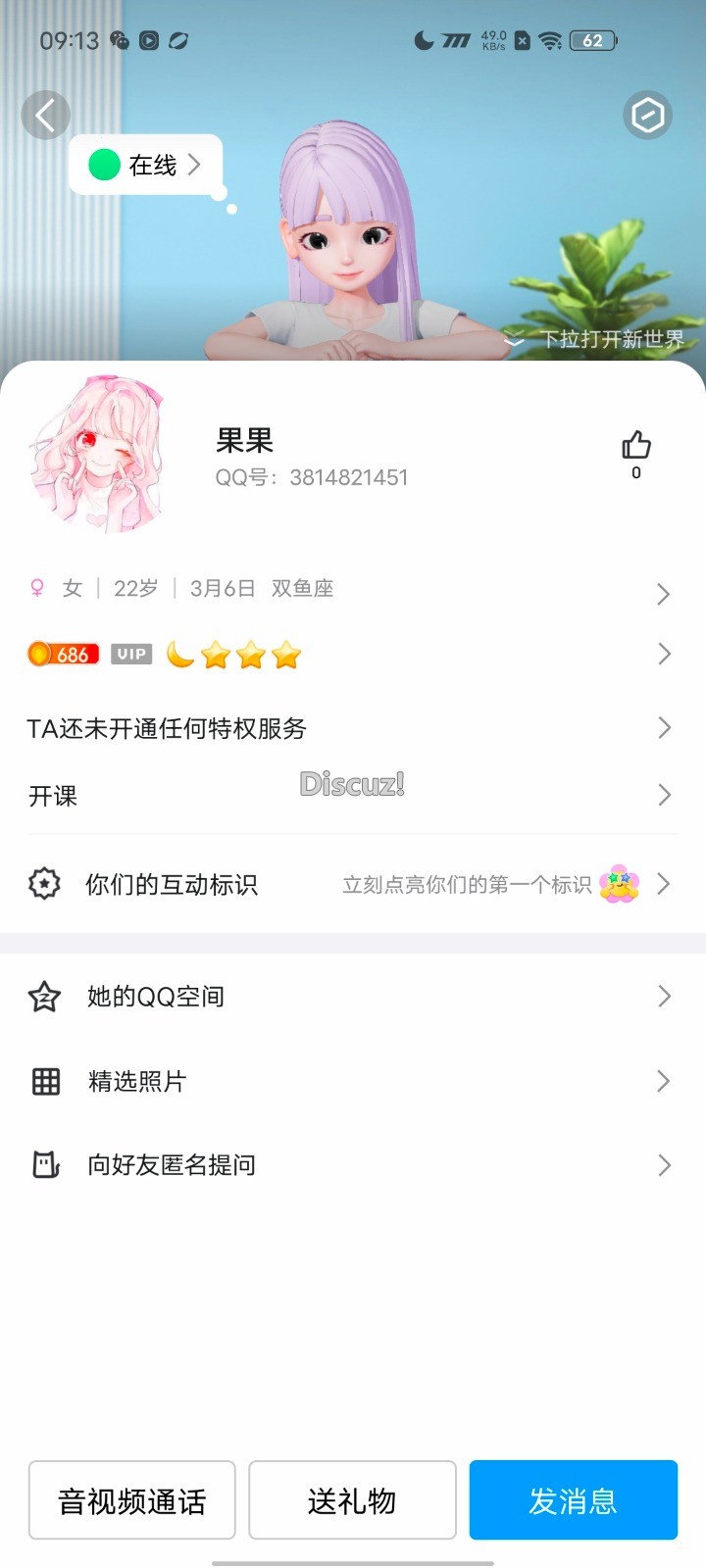Viewport: 706px width, 1568px height.
Task: Click the hexagon icon at top right
Action: click(x=647, y=115)
